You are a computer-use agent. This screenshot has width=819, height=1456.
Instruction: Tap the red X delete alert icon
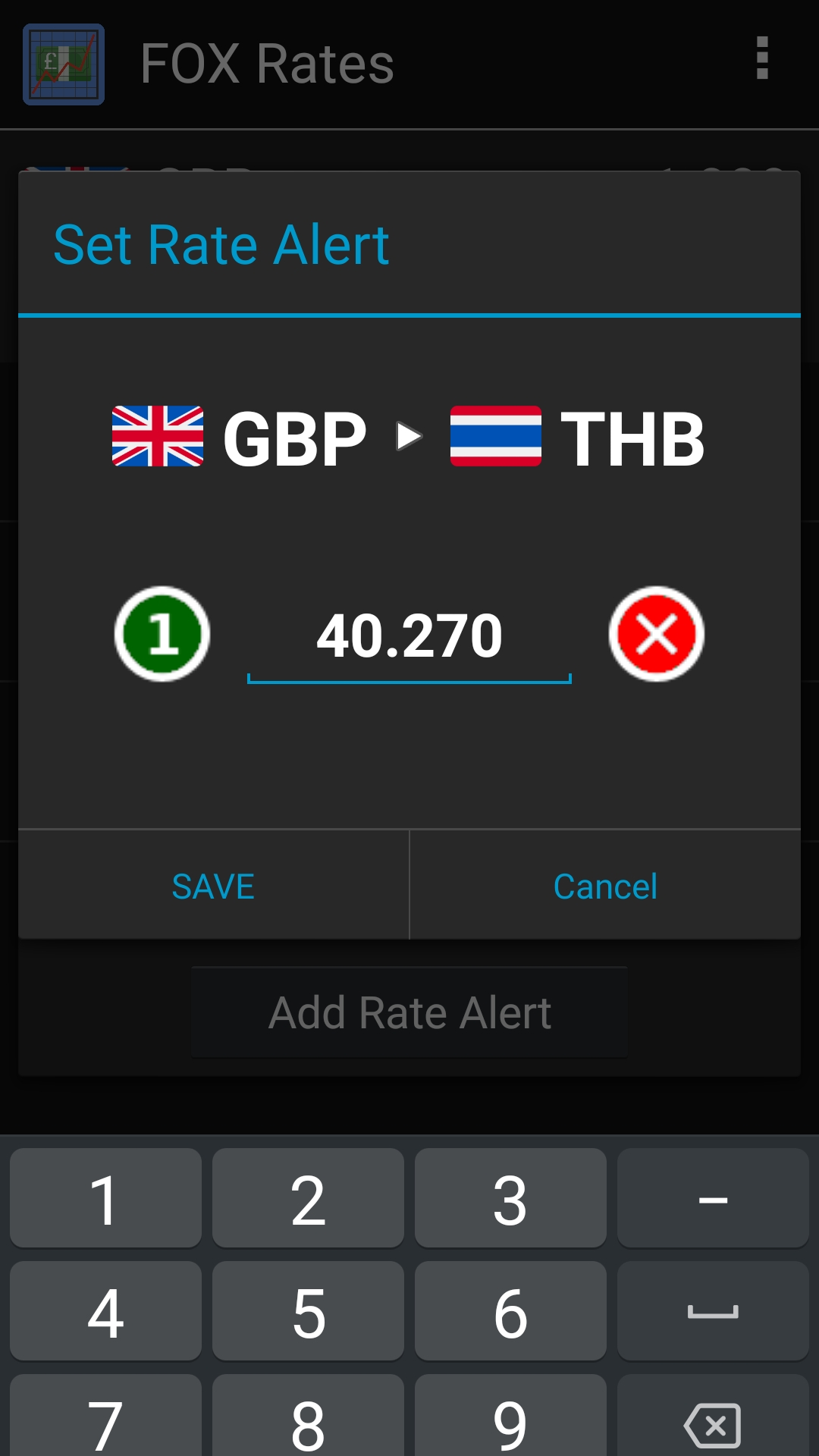656,634
